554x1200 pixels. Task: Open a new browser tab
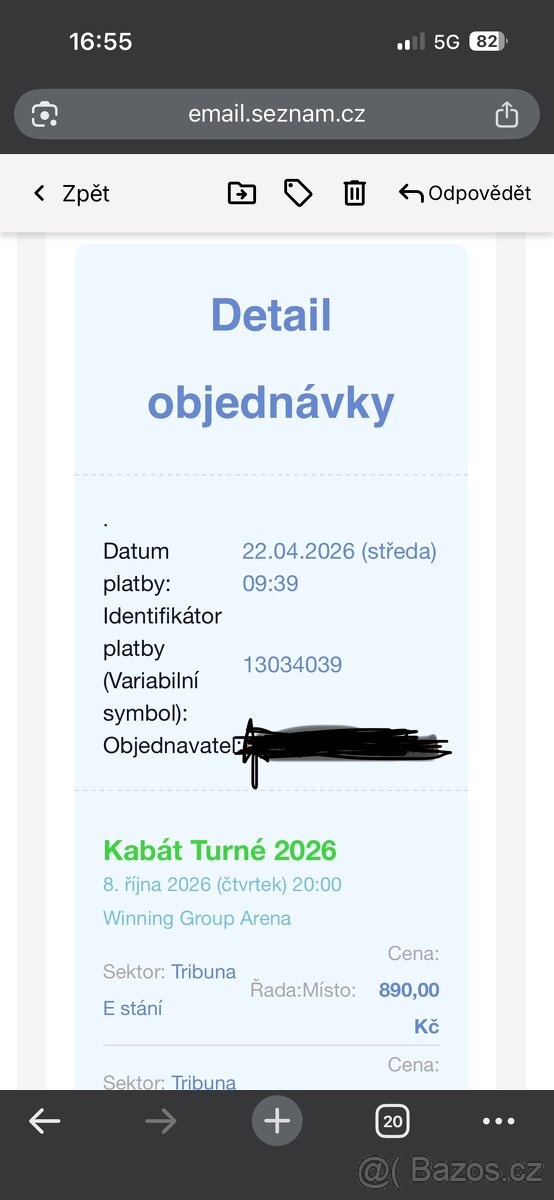point(277,1122)
